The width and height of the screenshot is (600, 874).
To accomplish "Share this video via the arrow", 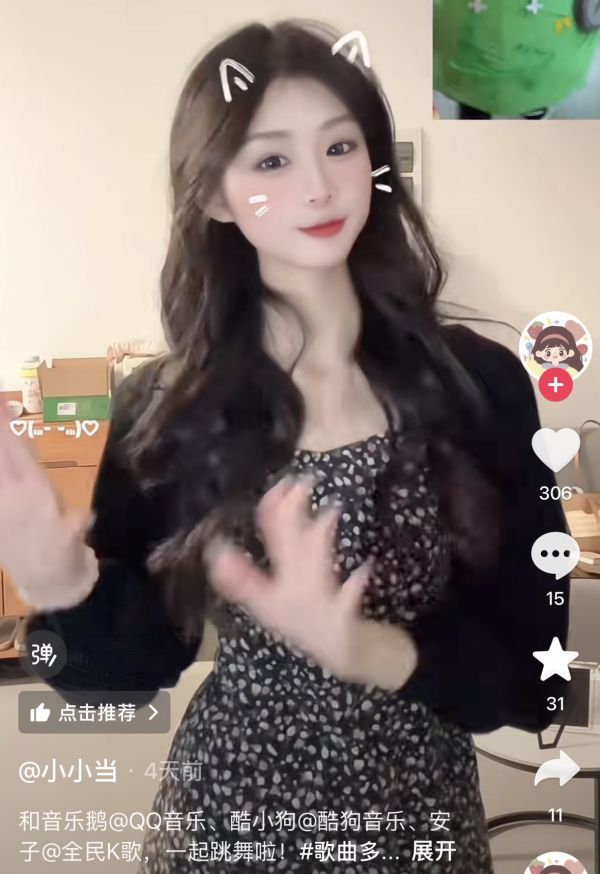I will point(556,770).
